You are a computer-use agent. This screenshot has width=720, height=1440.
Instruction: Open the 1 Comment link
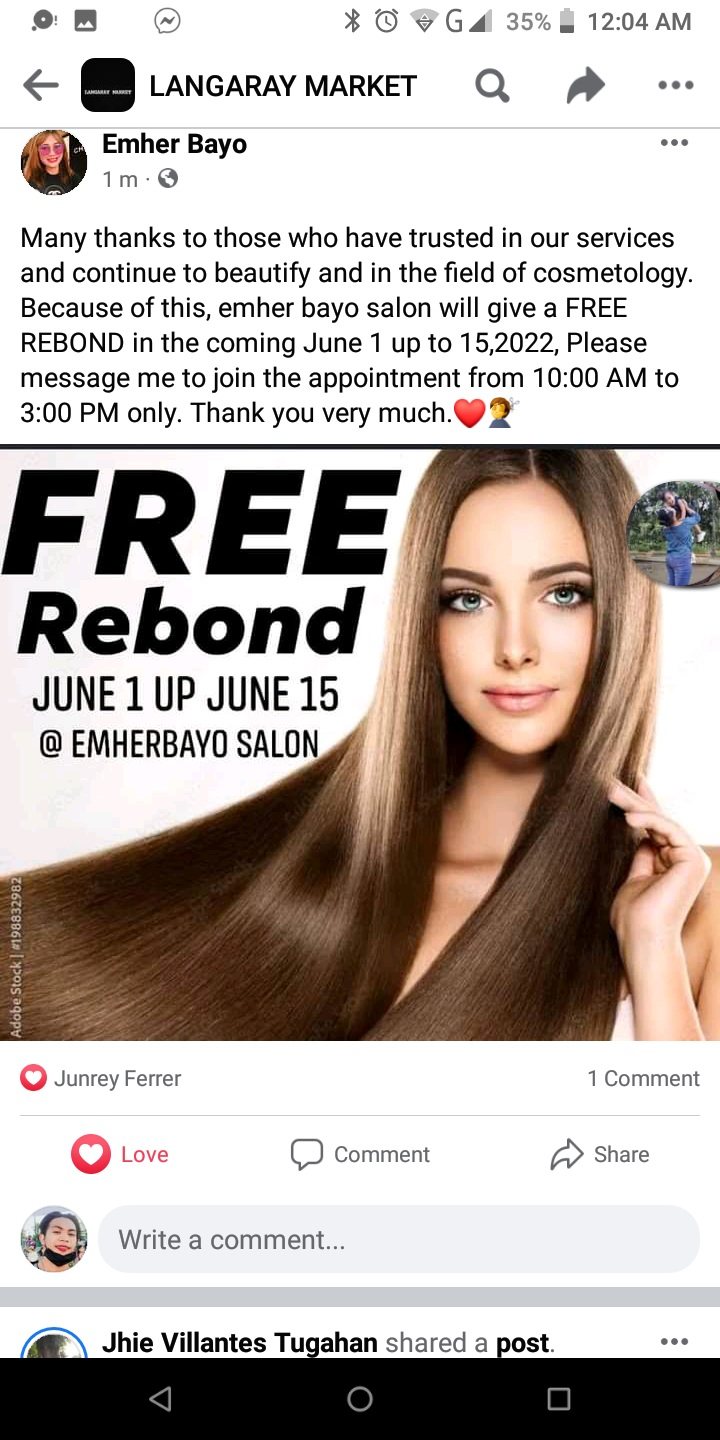pos(642,1078)
